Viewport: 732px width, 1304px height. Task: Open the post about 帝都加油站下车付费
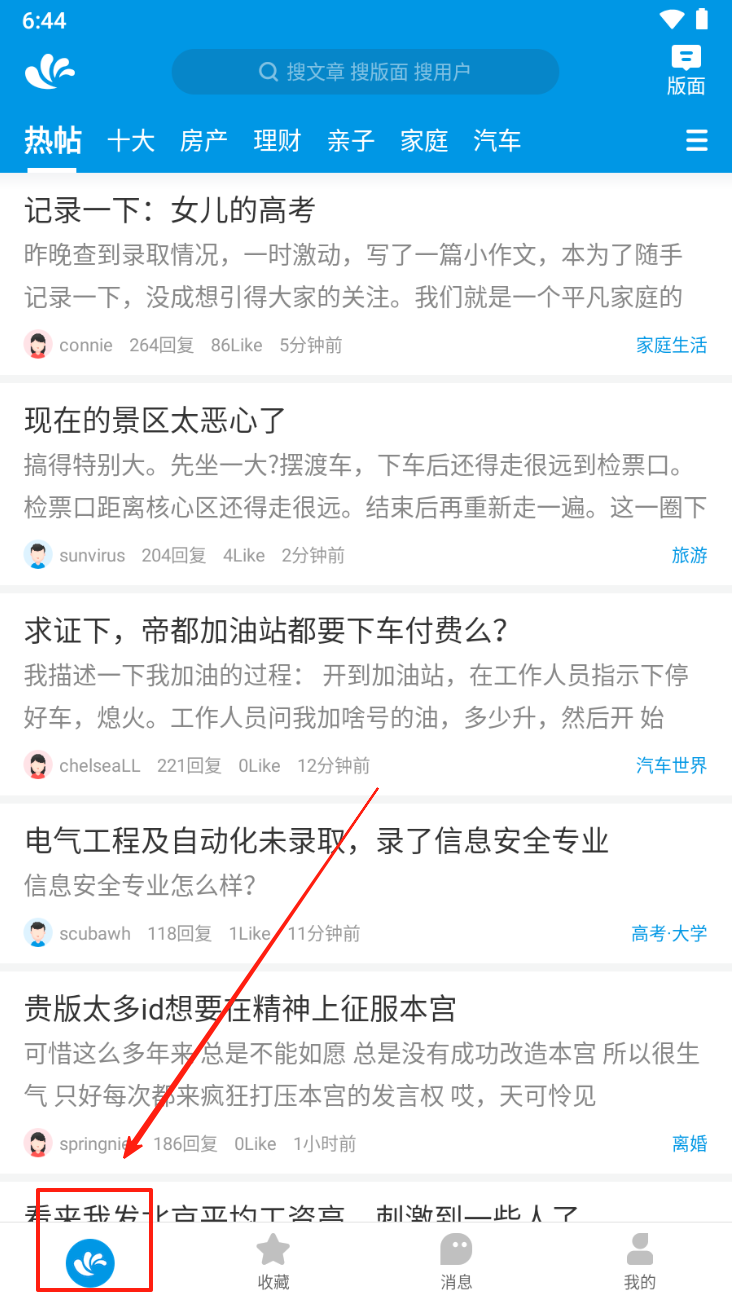click(266, 630)
